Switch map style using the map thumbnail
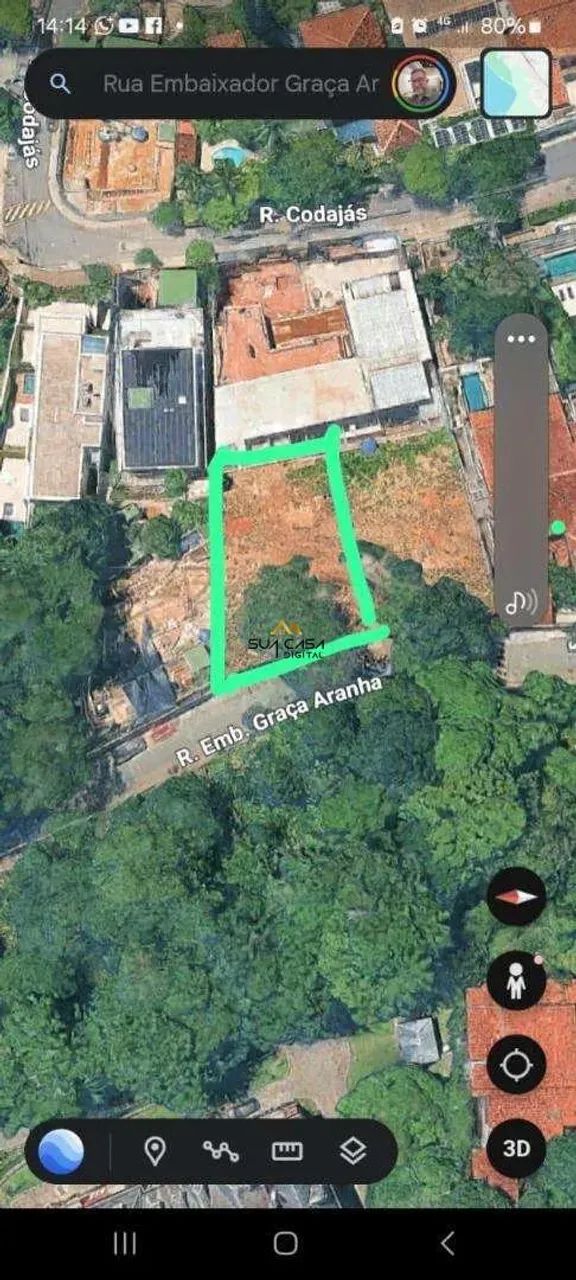 pyautogui.click(x=516, y=83)
